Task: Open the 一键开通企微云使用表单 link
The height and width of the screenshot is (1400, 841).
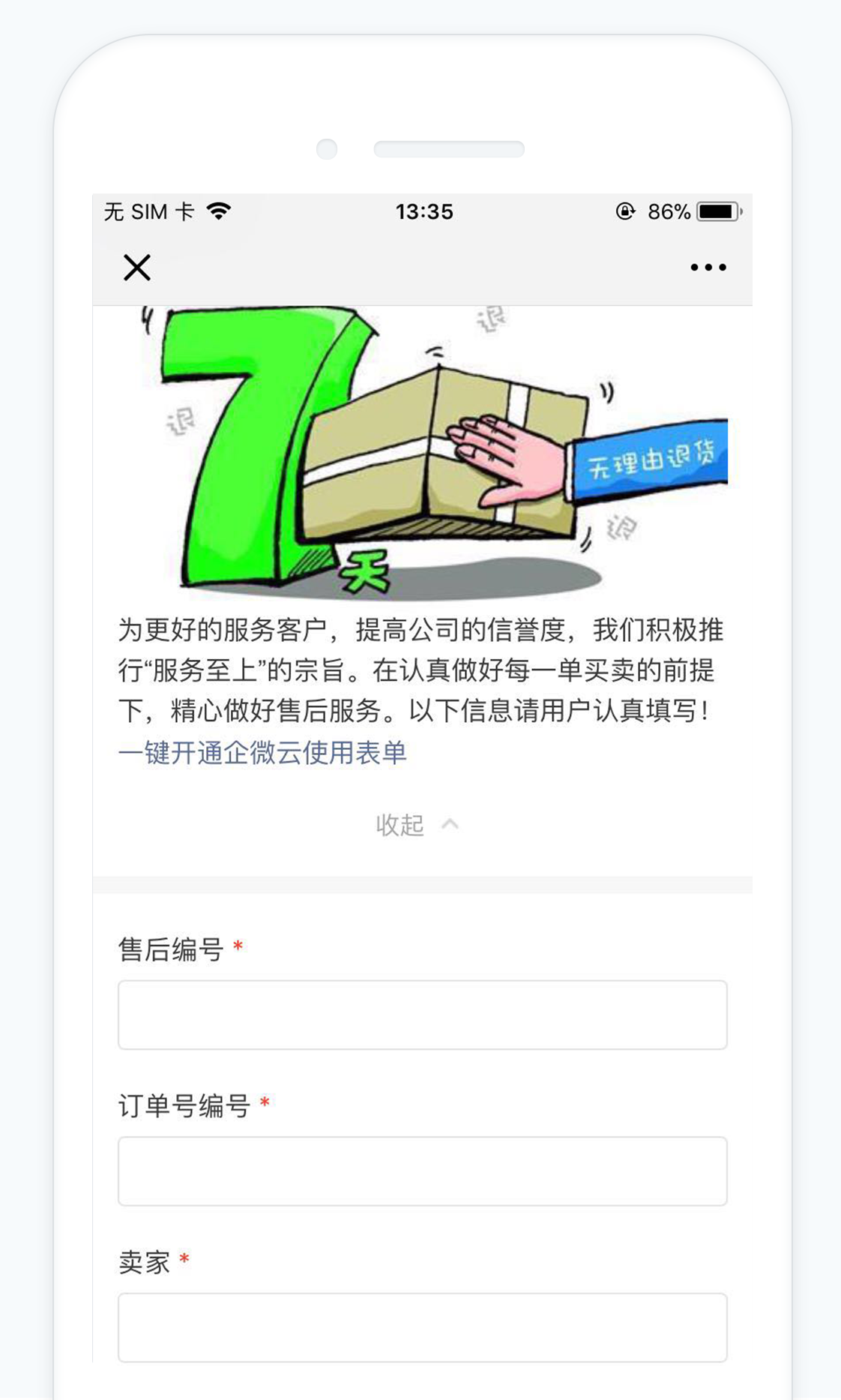Action: 262,752
